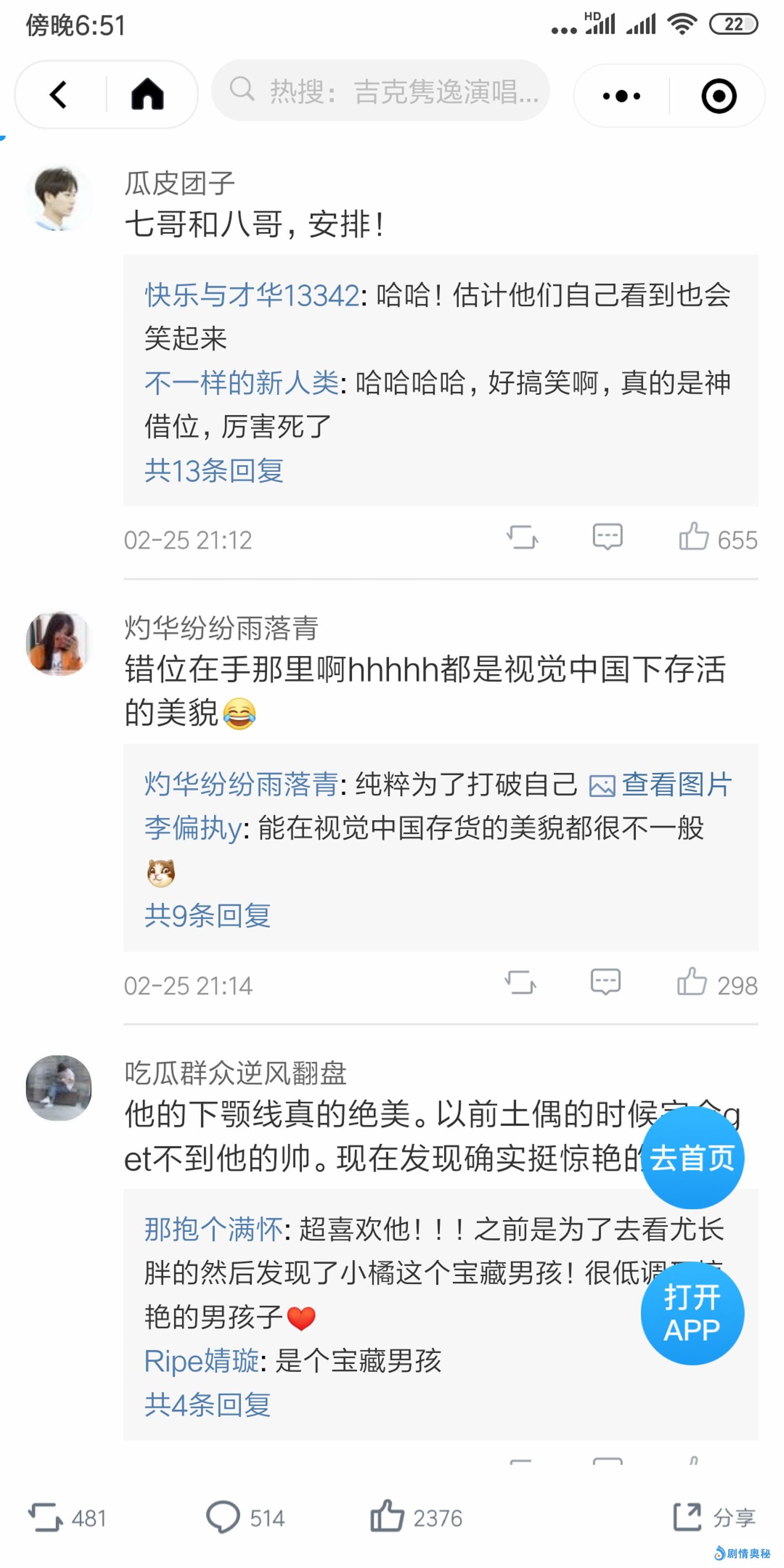Repost 瓜皮团子's comment

pyautogui.click(x=522, y=538)
